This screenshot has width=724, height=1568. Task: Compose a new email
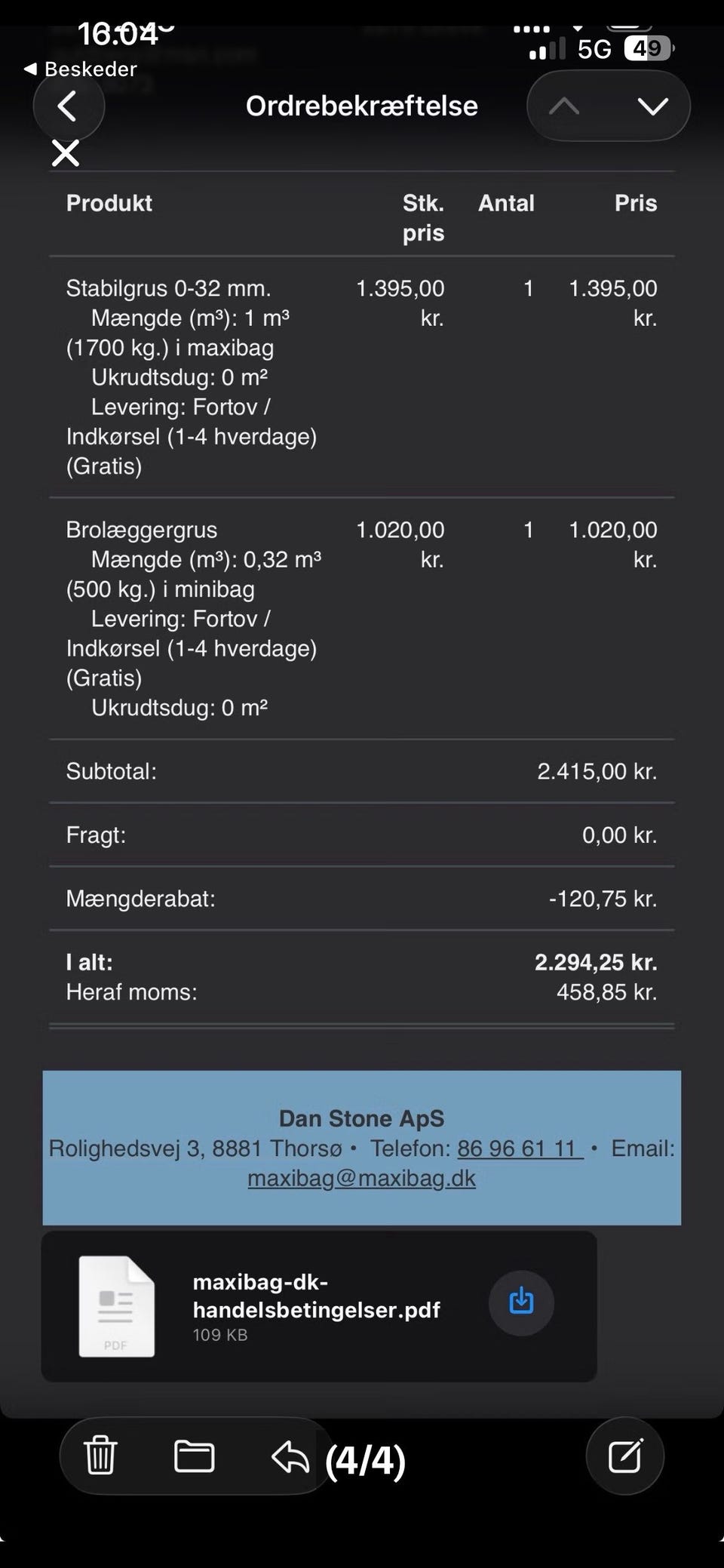(x=625, y=1456)
